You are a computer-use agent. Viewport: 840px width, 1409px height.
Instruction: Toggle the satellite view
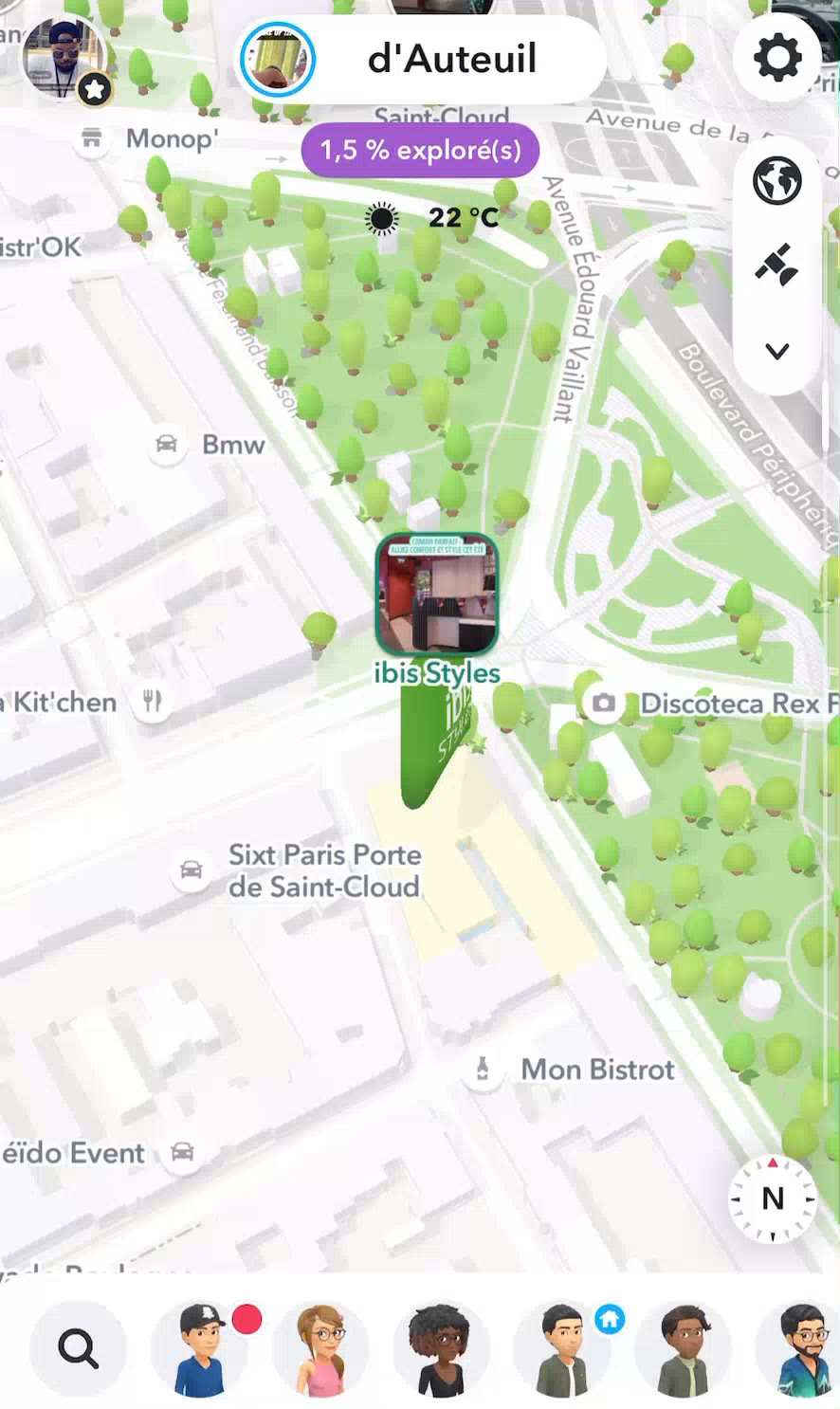click(777, 265)
